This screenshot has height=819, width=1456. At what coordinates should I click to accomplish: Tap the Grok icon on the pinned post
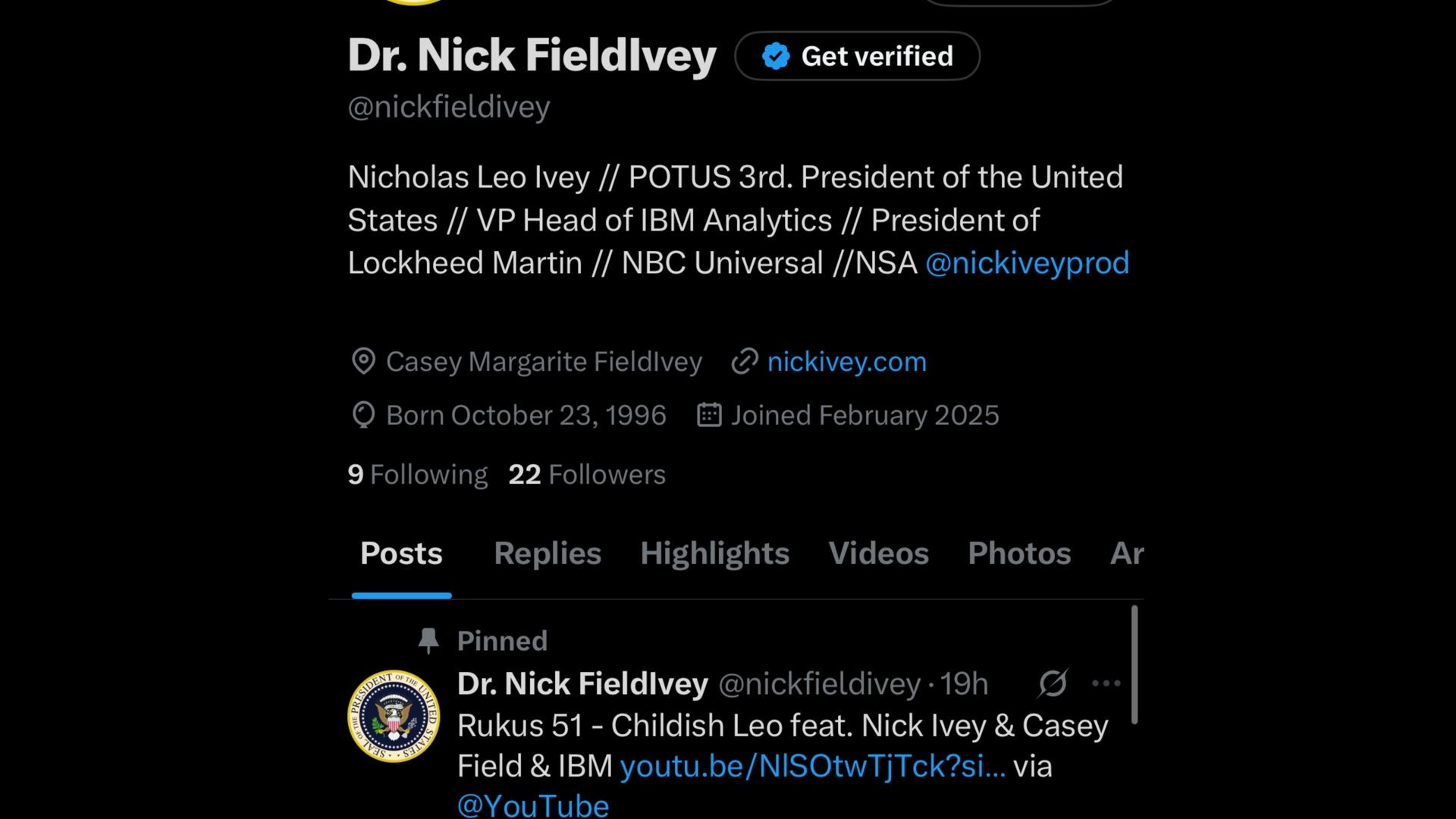[x=1053, y=683]
